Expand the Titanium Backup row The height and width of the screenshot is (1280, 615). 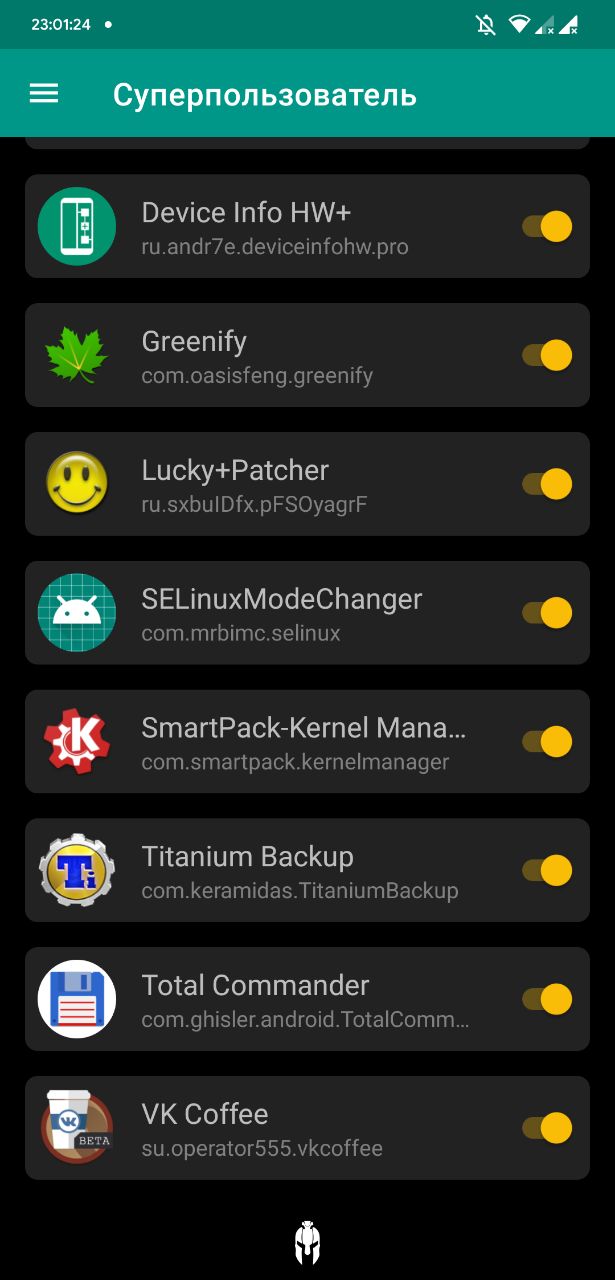point(307,870)
